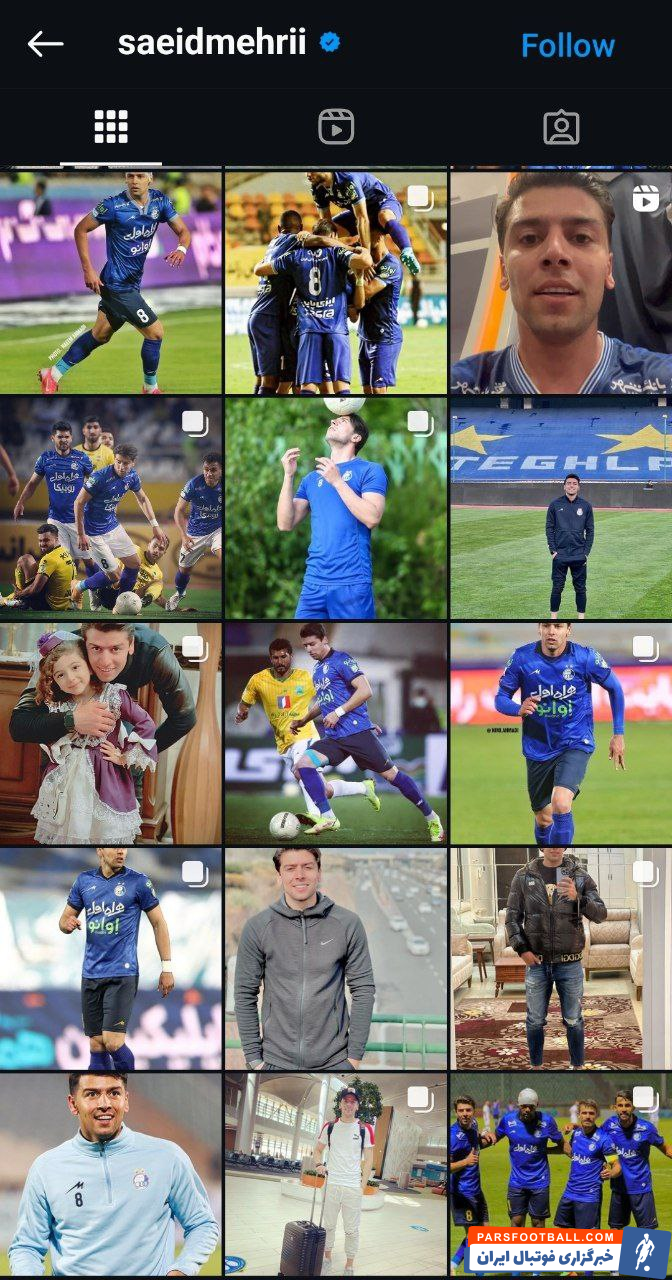Open the group photo of four players posing
The width and height of the screenshot is (672, 1280).
(561, 1150)
